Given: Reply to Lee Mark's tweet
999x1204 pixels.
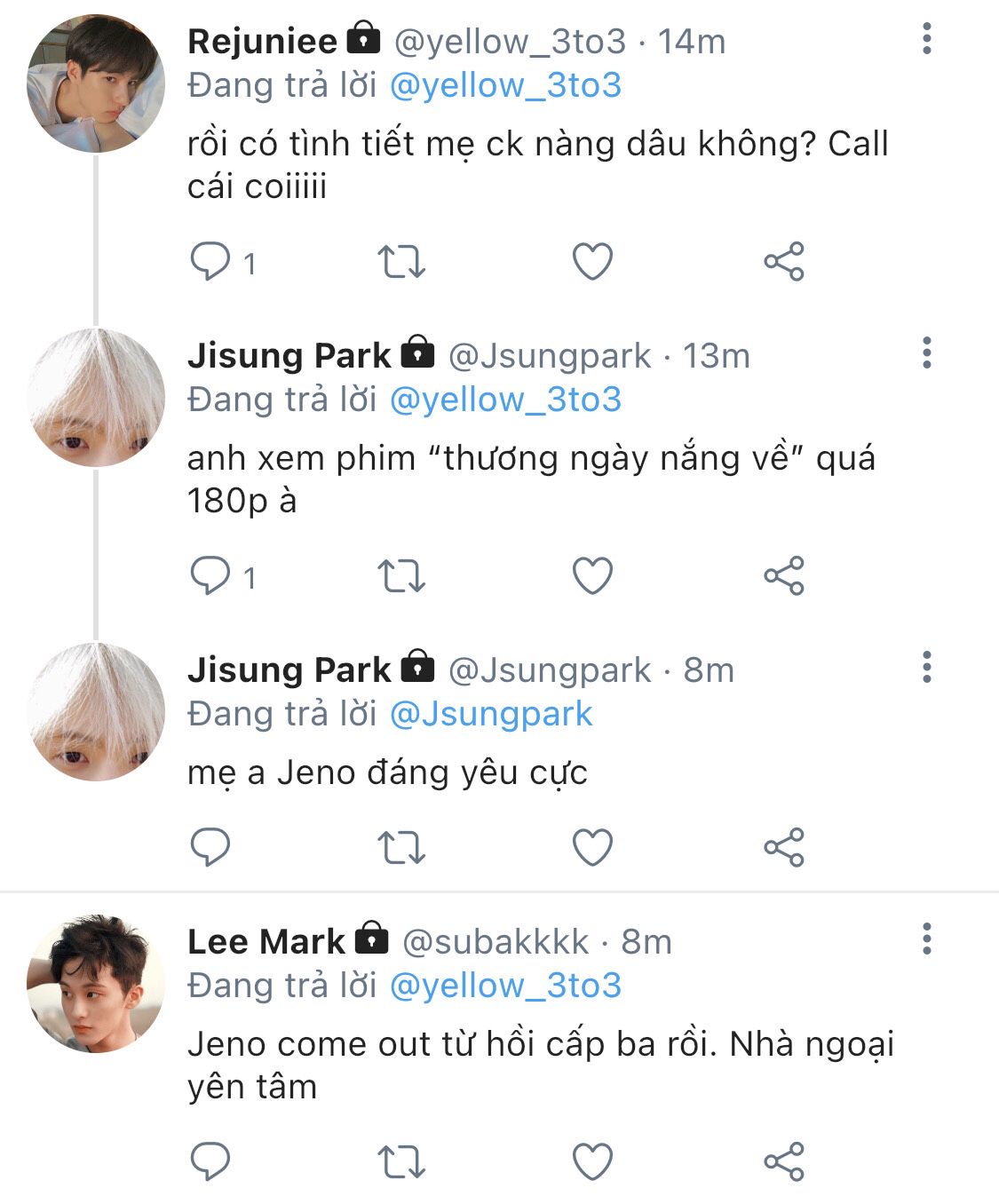Looking at the screenshot, I should pos(210,1161).
